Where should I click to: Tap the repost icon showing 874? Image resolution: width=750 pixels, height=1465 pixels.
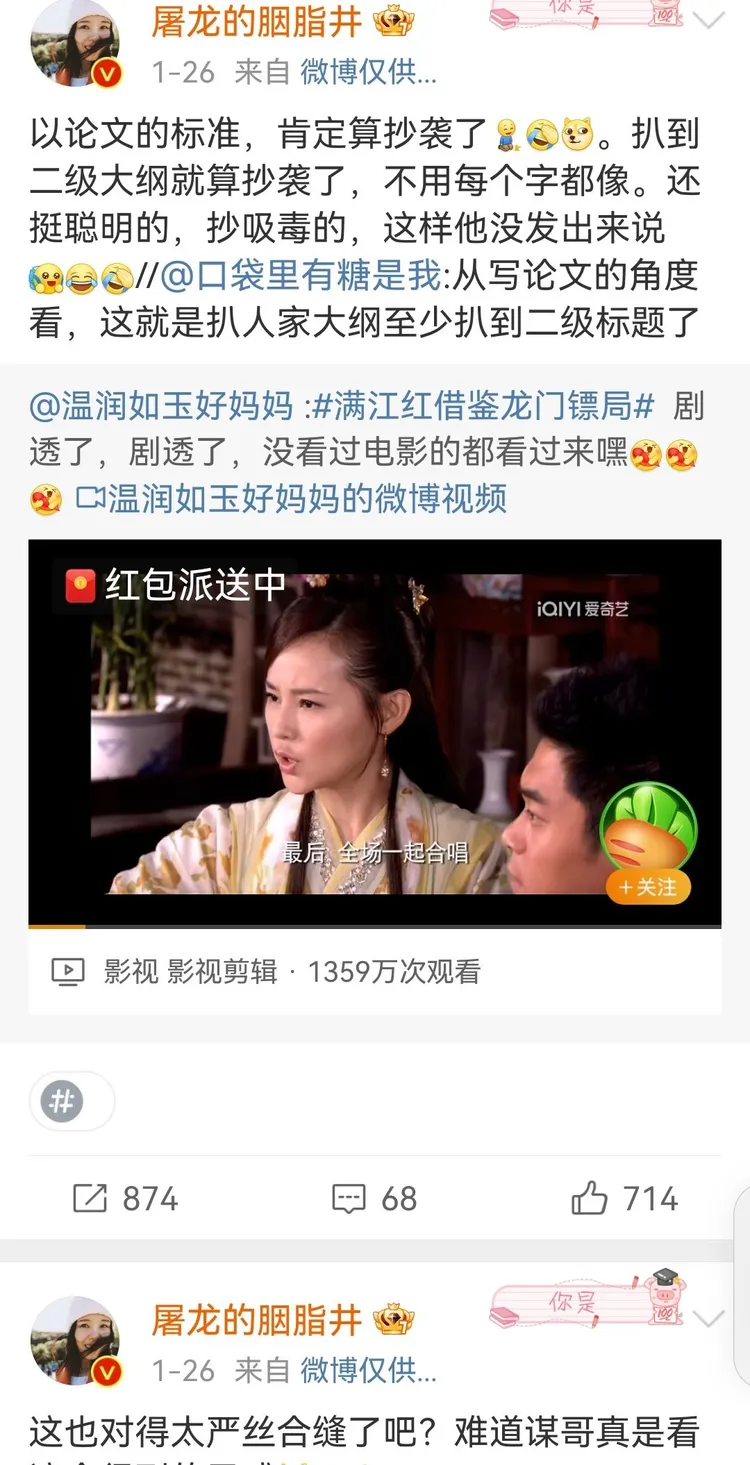(95, 1197)
